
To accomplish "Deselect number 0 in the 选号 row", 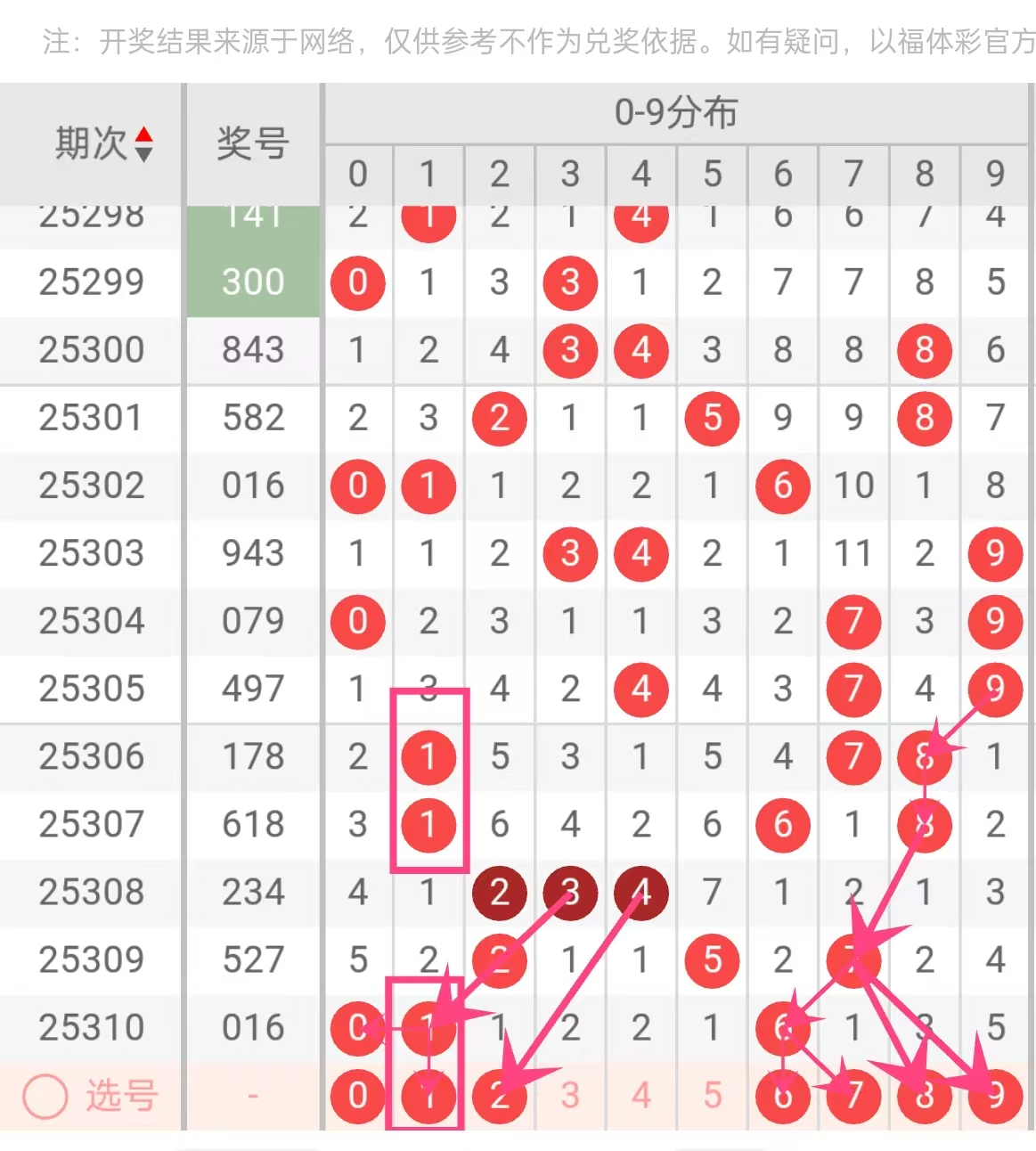I will [357, 1096].
